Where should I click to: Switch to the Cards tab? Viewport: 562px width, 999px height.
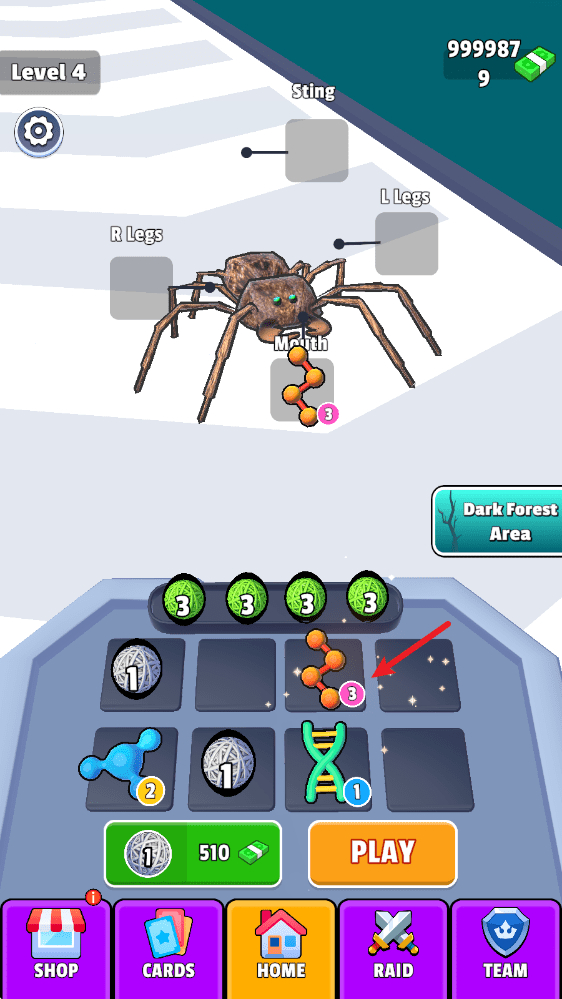[x=168, y=949]
